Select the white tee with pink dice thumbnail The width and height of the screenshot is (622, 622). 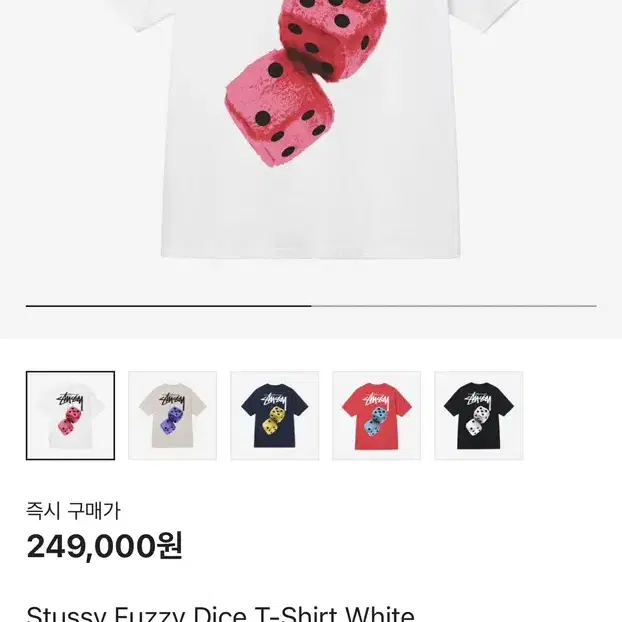[70, 416]
